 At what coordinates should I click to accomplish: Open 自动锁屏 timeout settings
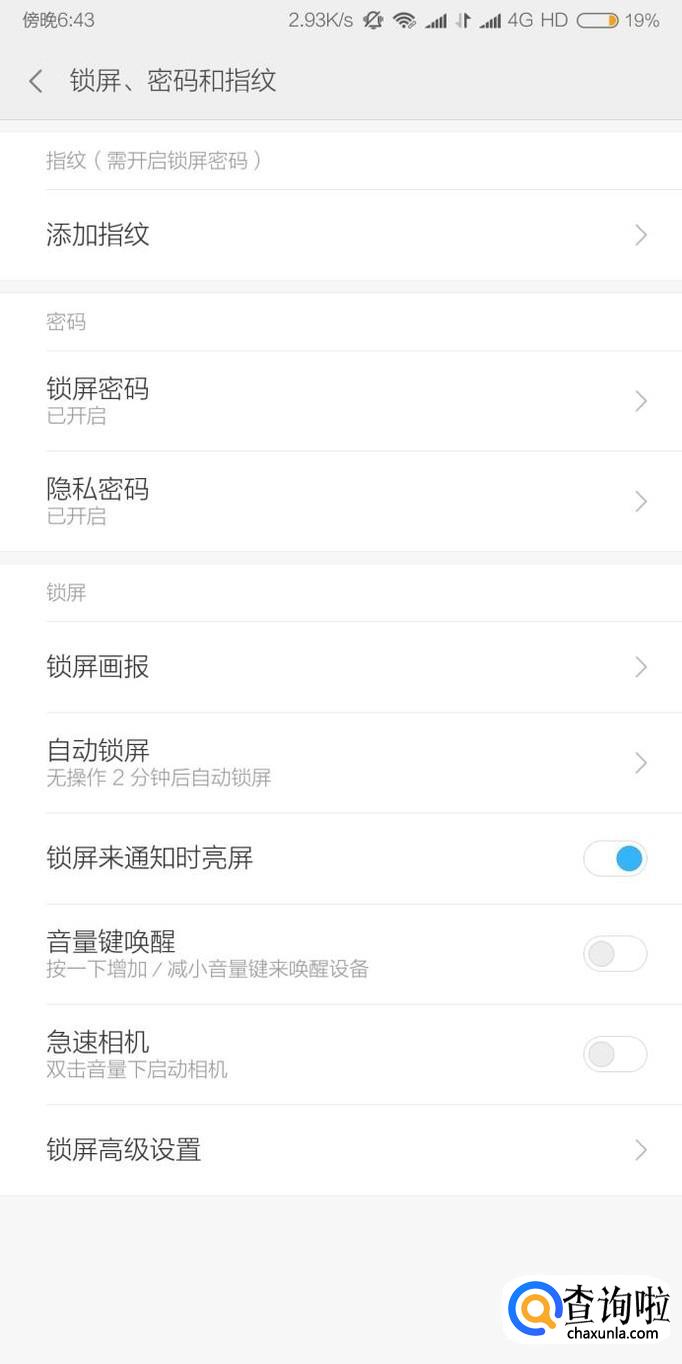[341, 763]
